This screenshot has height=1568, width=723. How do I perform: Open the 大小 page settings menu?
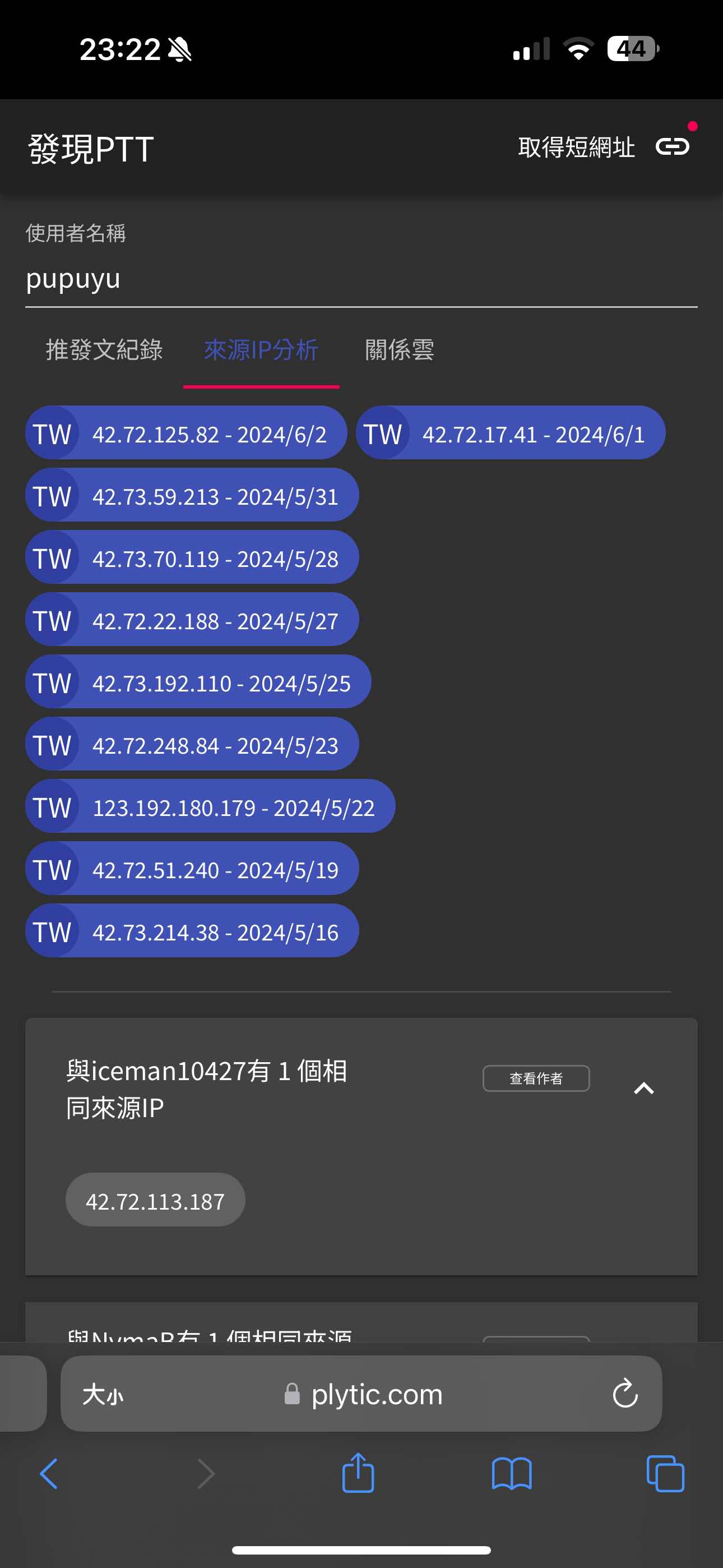(x=103, y=1394)
